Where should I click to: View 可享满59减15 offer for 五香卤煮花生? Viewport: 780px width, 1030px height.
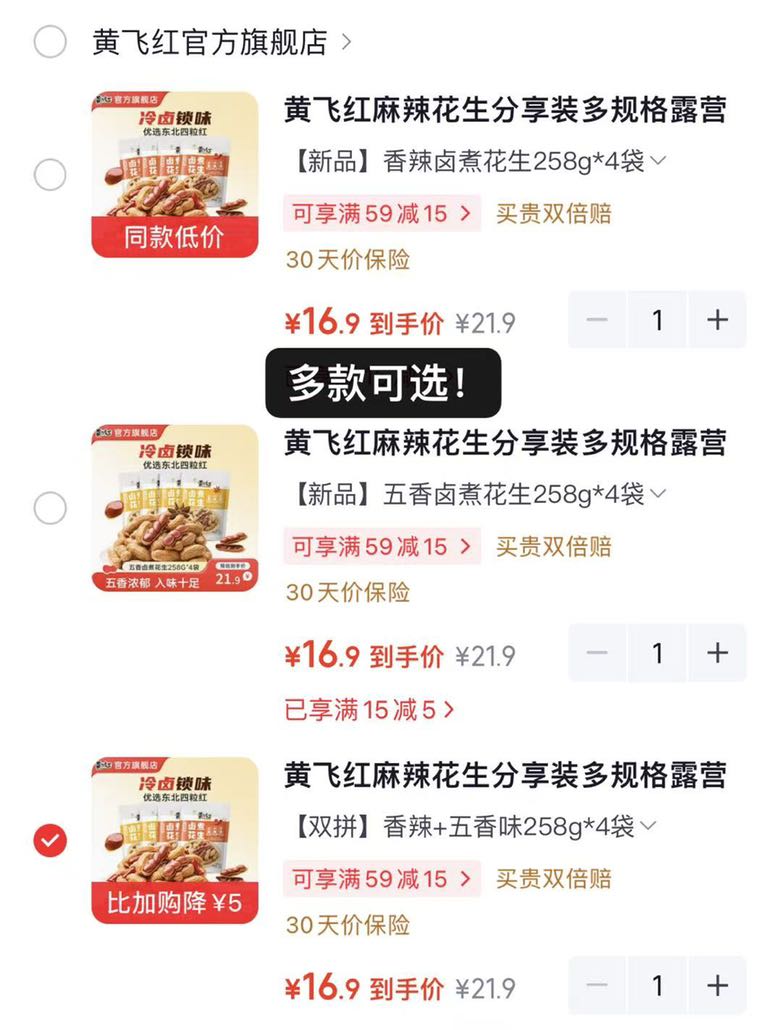pyautogui.click(x=382, y=546)
